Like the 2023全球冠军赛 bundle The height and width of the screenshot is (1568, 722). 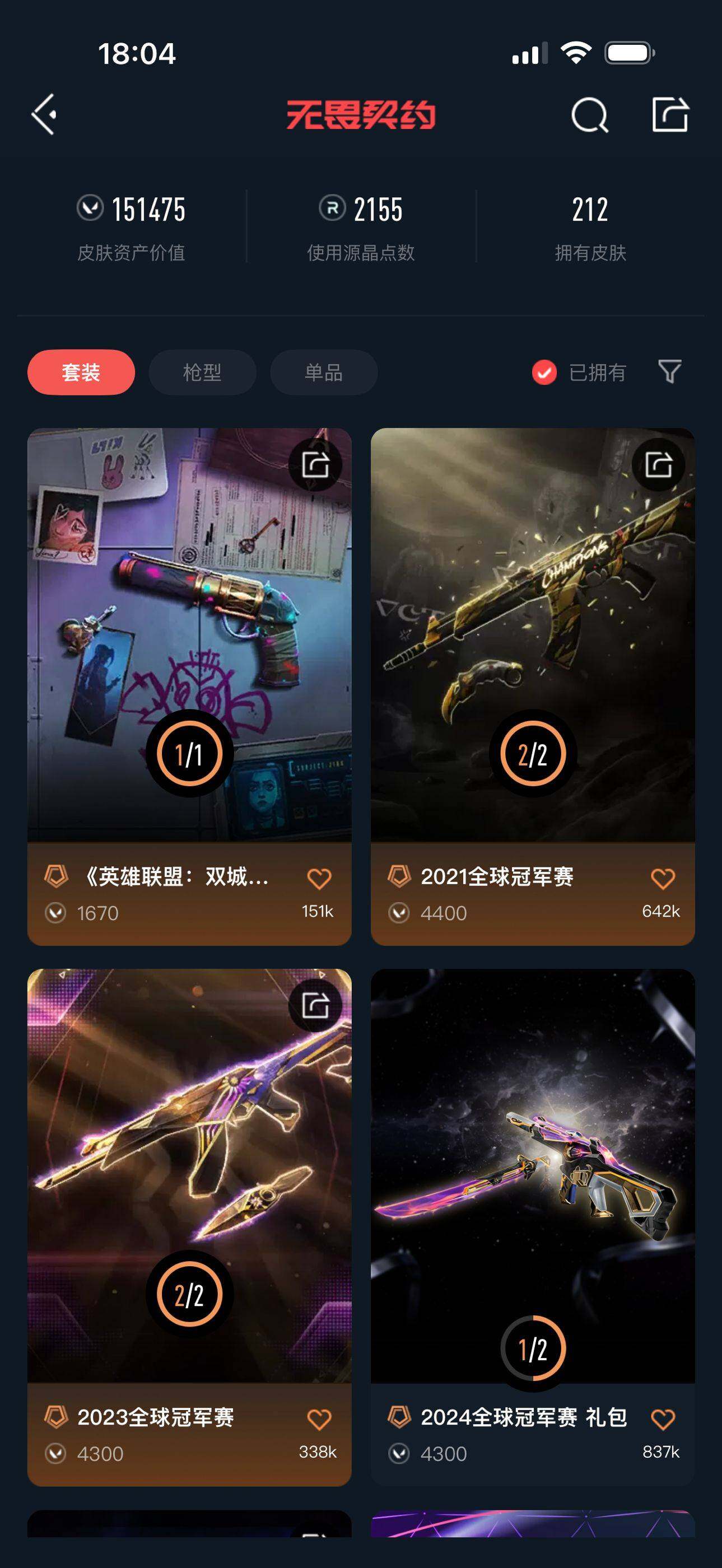319,1420
